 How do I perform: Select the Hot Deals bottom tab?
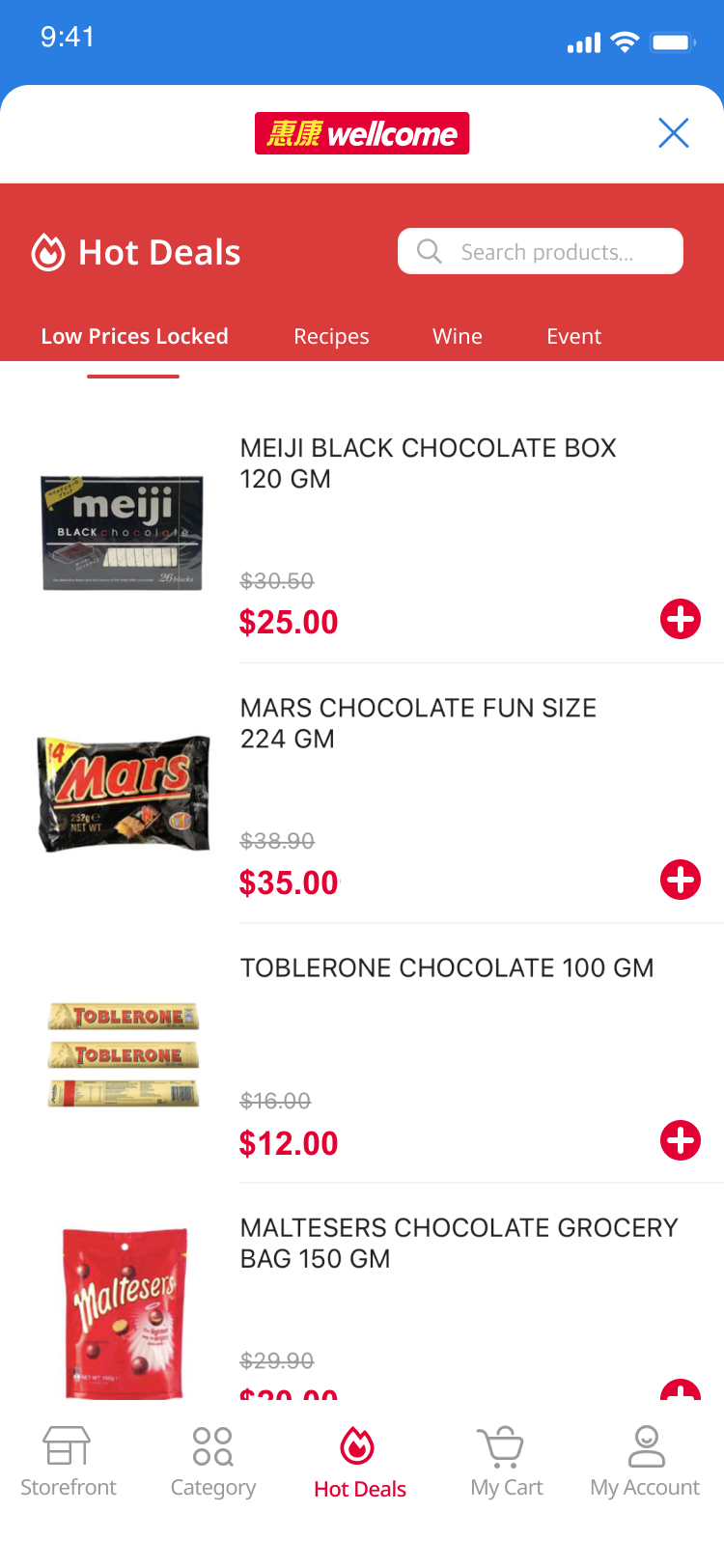359,1461
